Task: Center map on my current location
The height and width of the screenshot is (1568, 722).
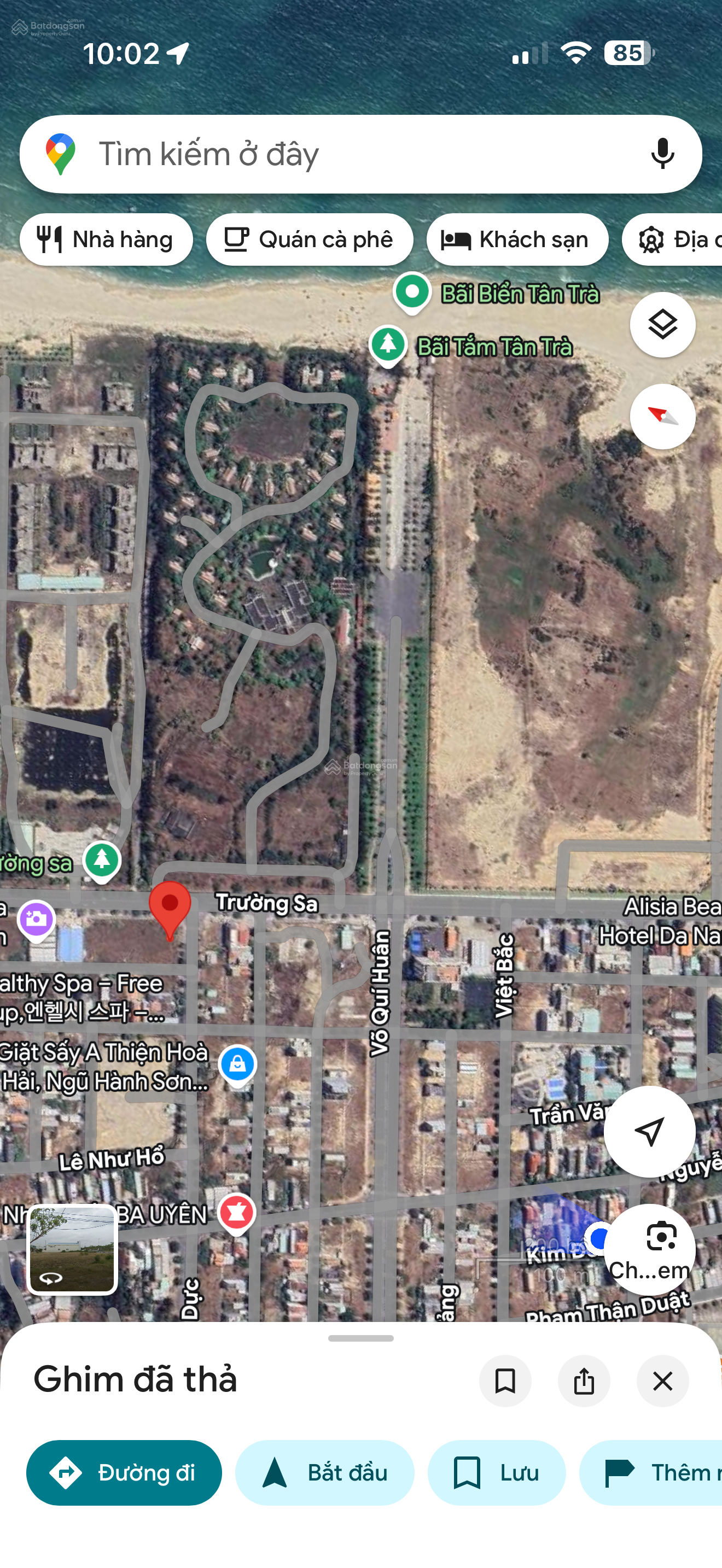Action: pos(649,1131)
